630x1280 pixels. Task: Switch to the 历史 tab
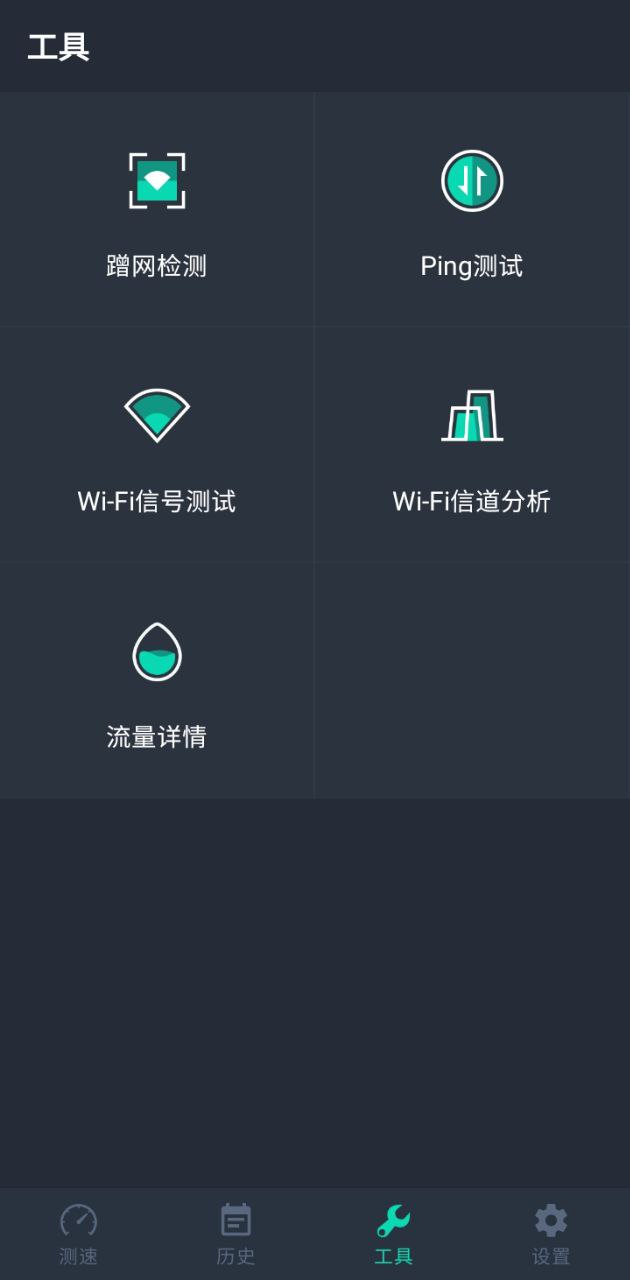coord(236,1234)
